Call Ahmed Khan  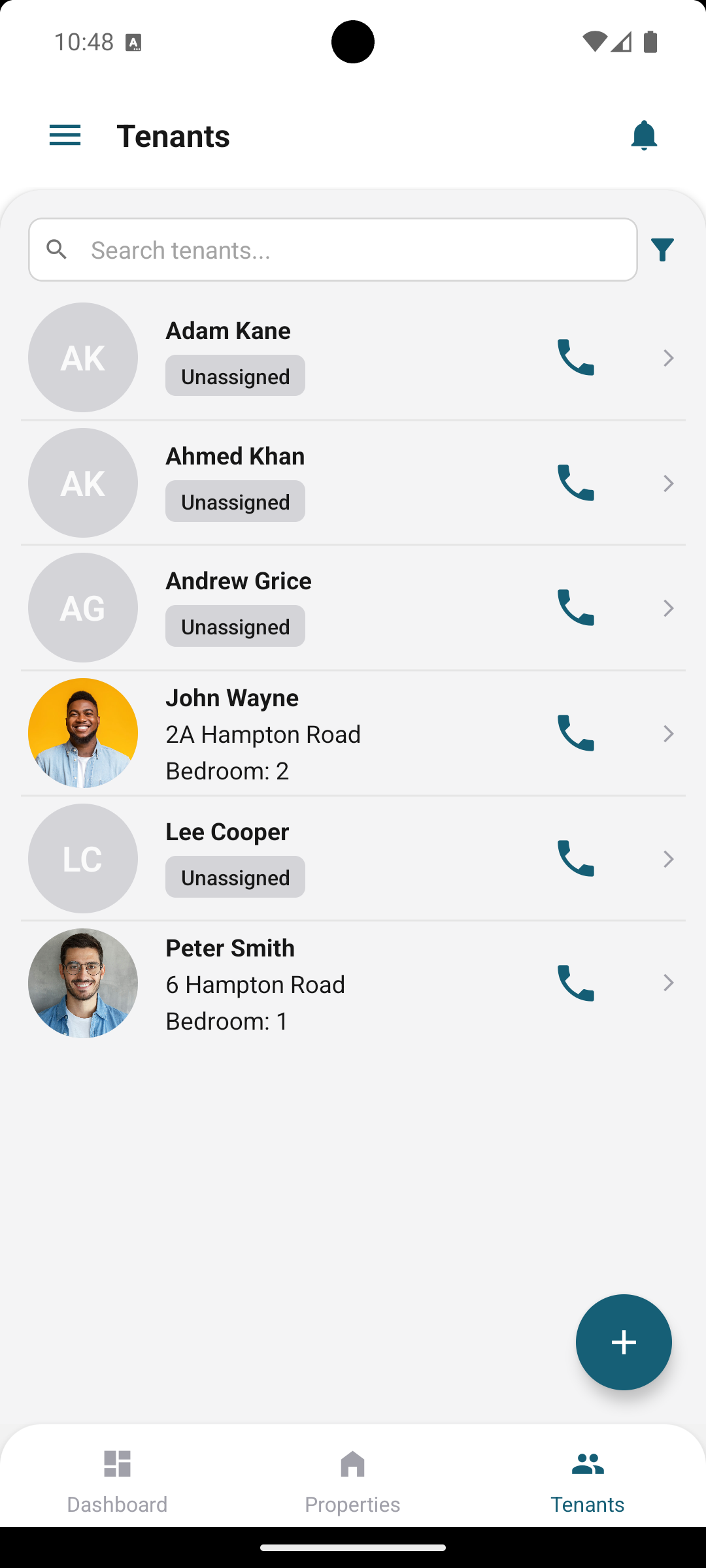pos(575,483)
